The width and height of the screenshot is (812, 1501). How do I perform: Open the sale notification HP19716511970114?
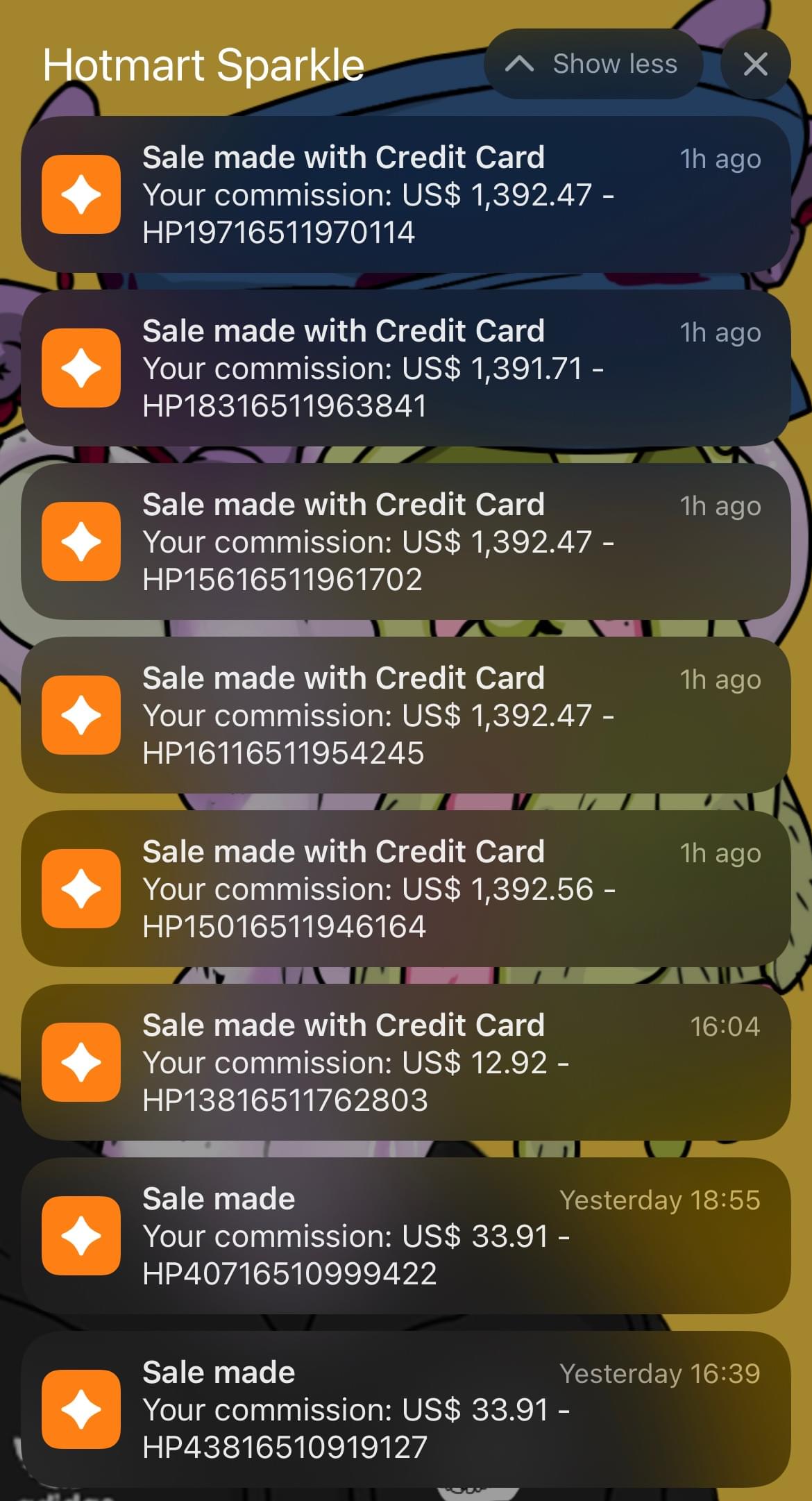pyautogui.click(x=406, y=194)
